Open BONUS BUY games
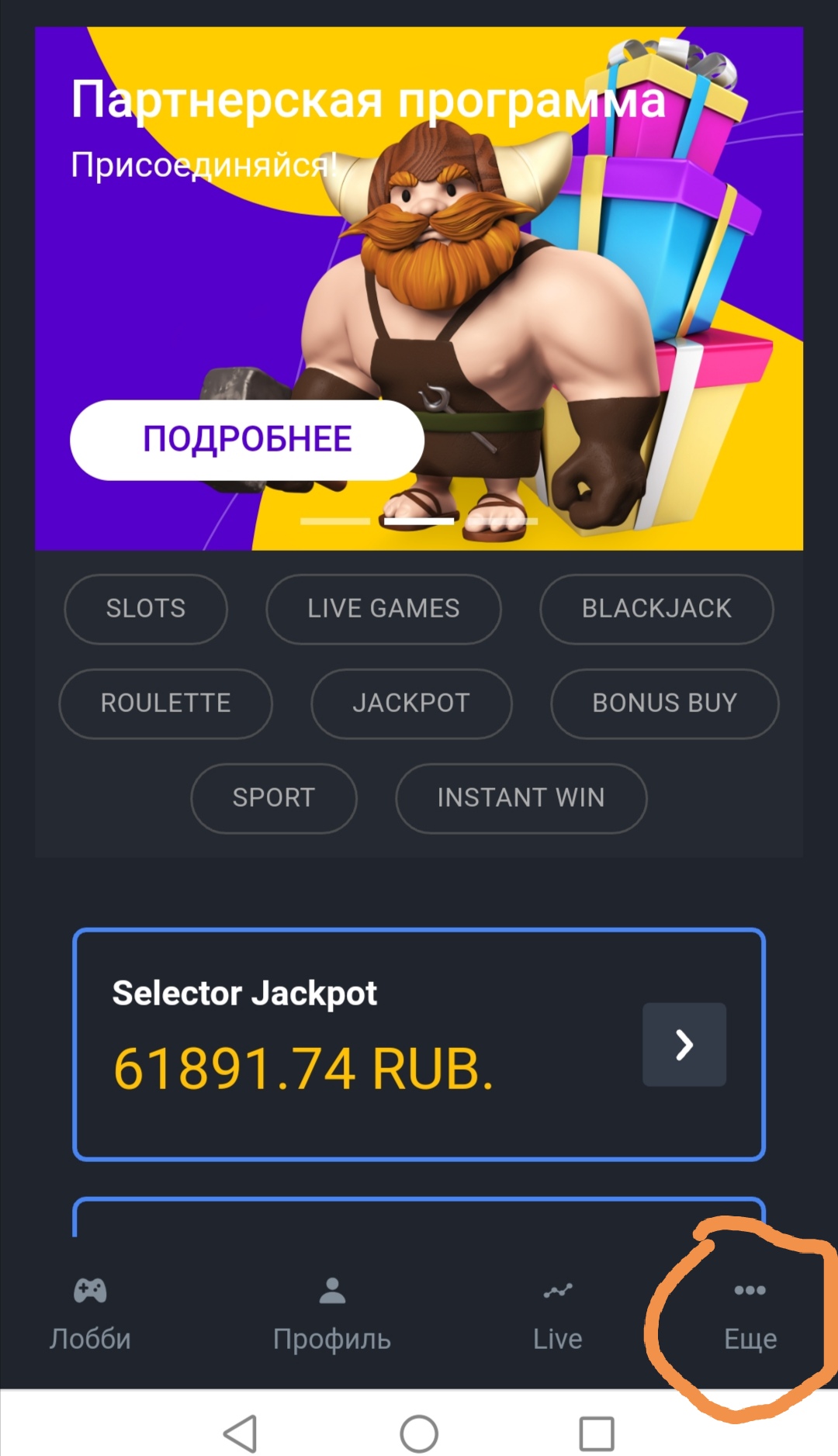The height and width of the screenshot is (1456, 838). click(x=664, y=704)
